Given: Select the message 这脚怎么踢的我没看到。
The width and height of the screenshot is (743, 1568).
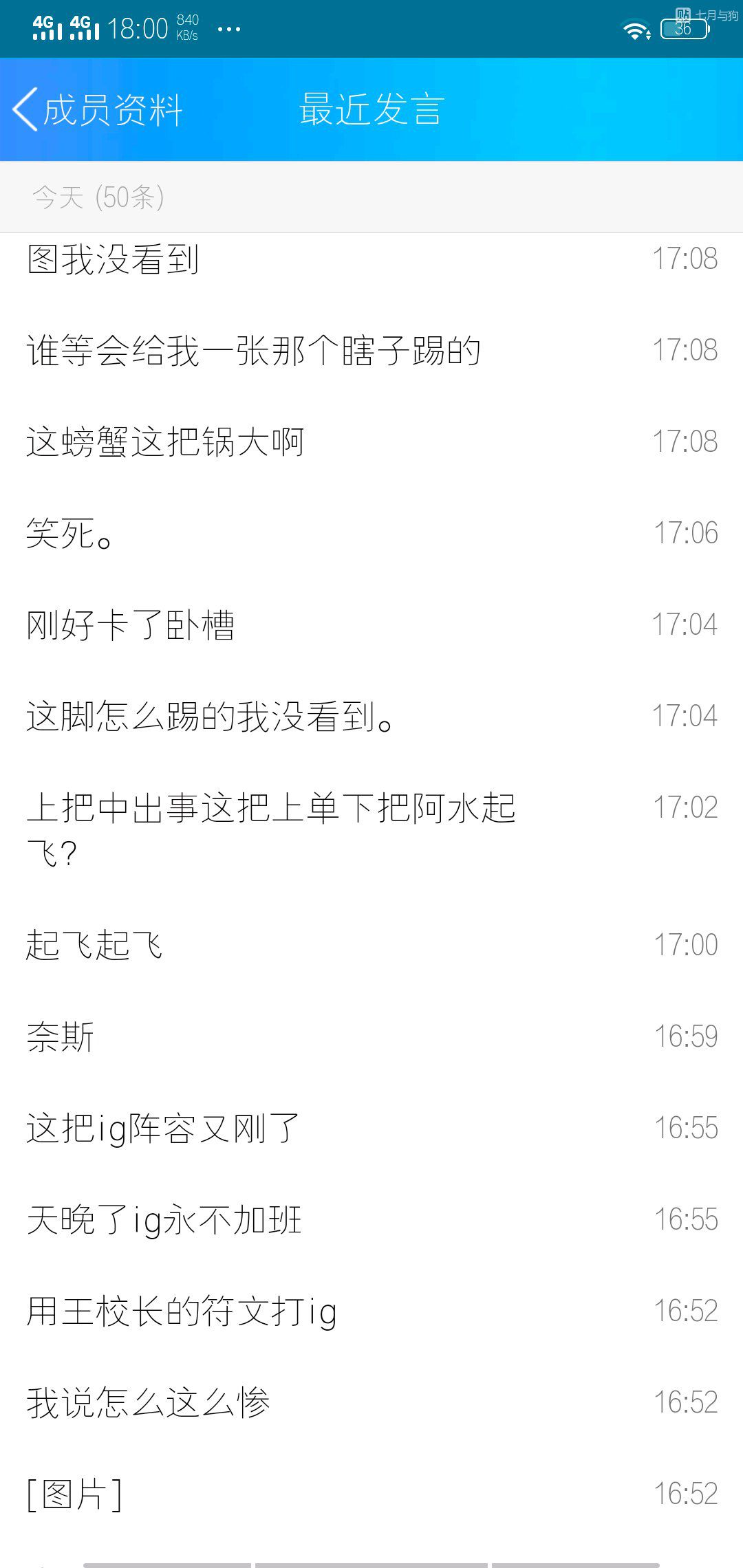Looking at the screenshot, I should (x=371, y=716).
